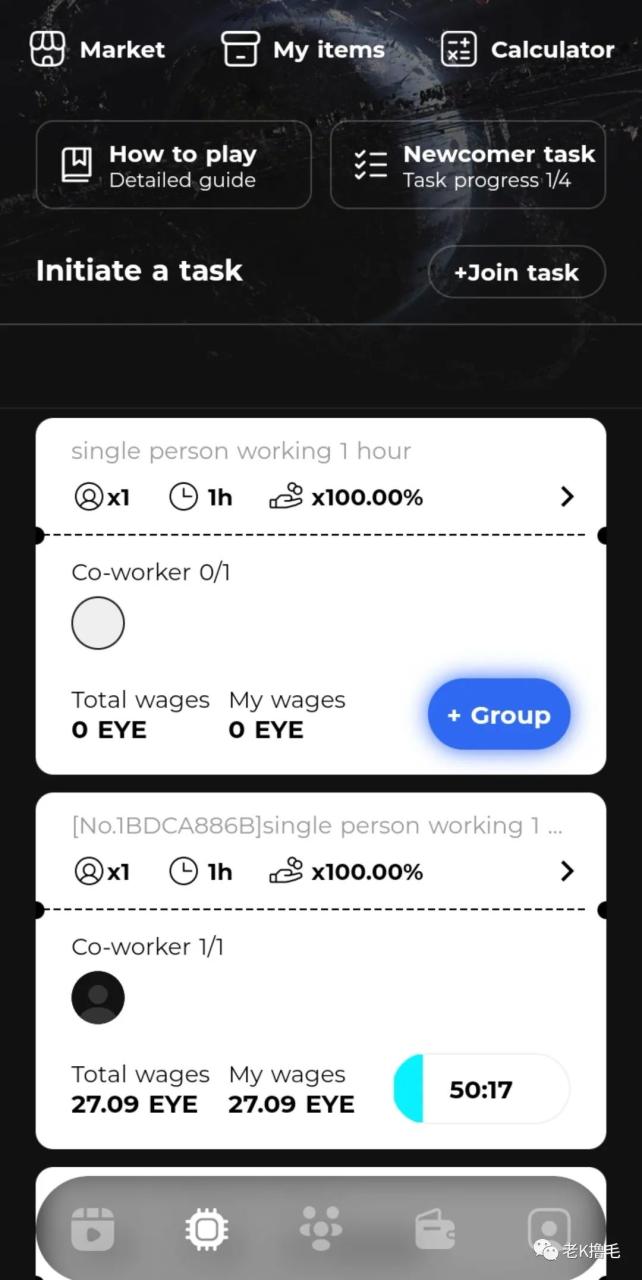The width and height of the screenshot is (642, 1280).
Task: Select the empty co-worker slot
Action: [98, 623]
